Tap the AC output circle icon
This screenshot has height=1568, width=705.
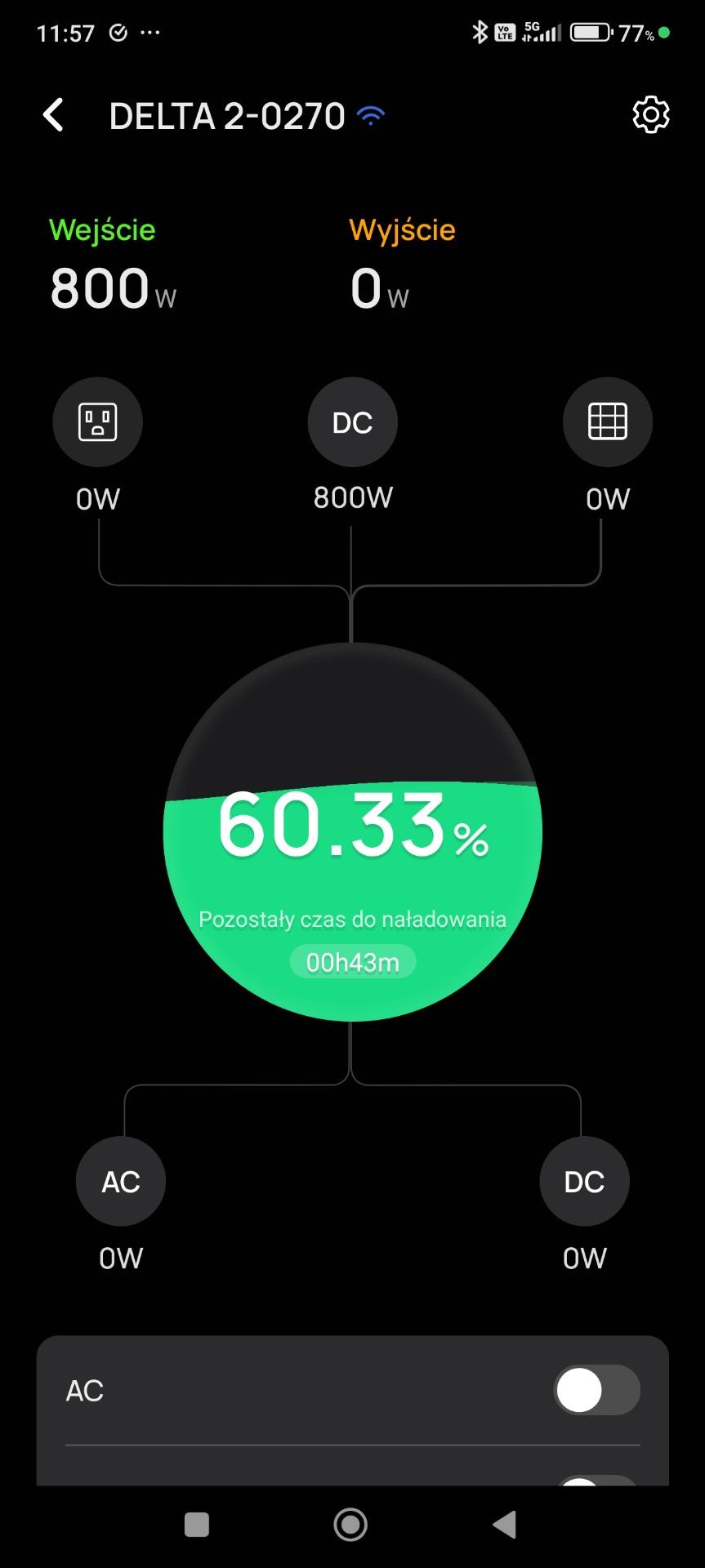121,1181
